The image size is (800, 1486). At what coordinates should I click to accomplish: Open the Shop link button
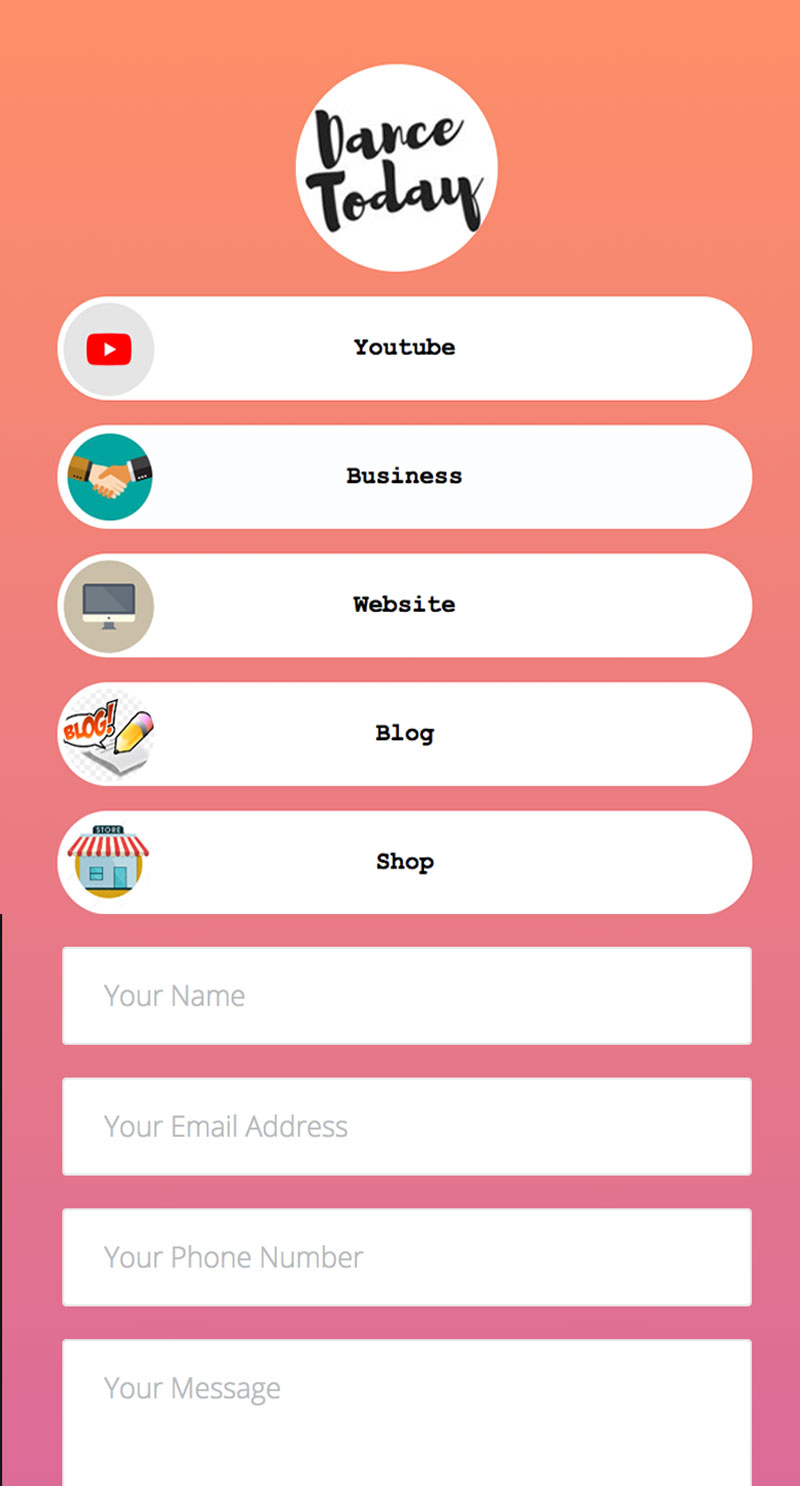[404, 862]
